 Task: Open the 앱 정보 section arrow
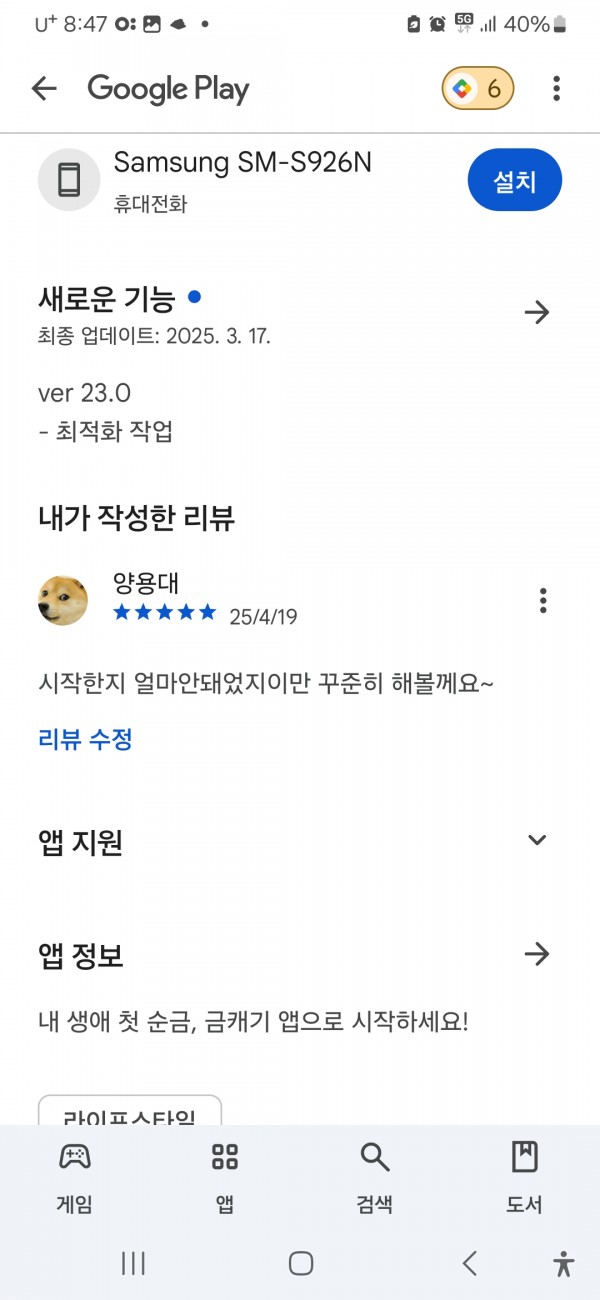pos(537,954)
